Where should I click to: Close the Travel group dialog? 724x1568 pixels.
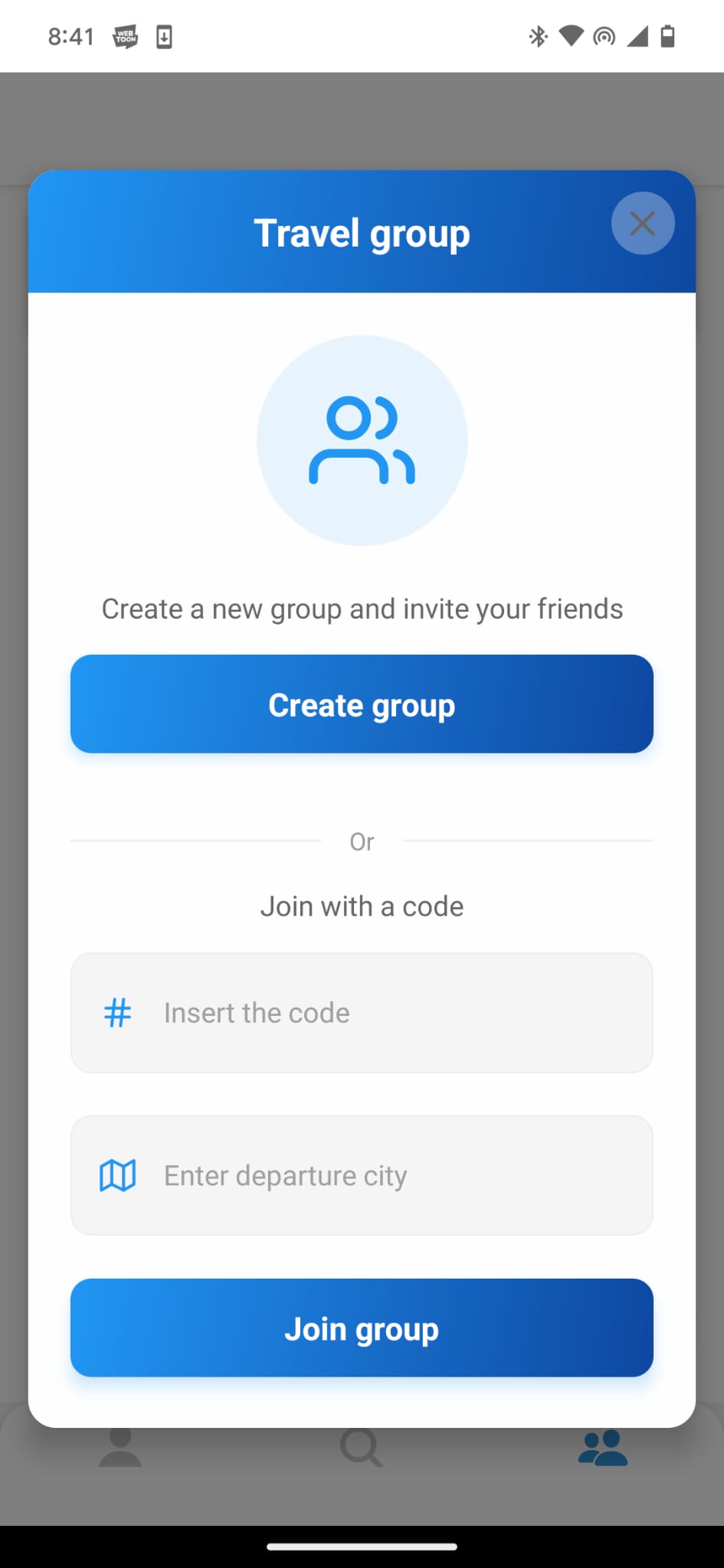pos(643,223)
